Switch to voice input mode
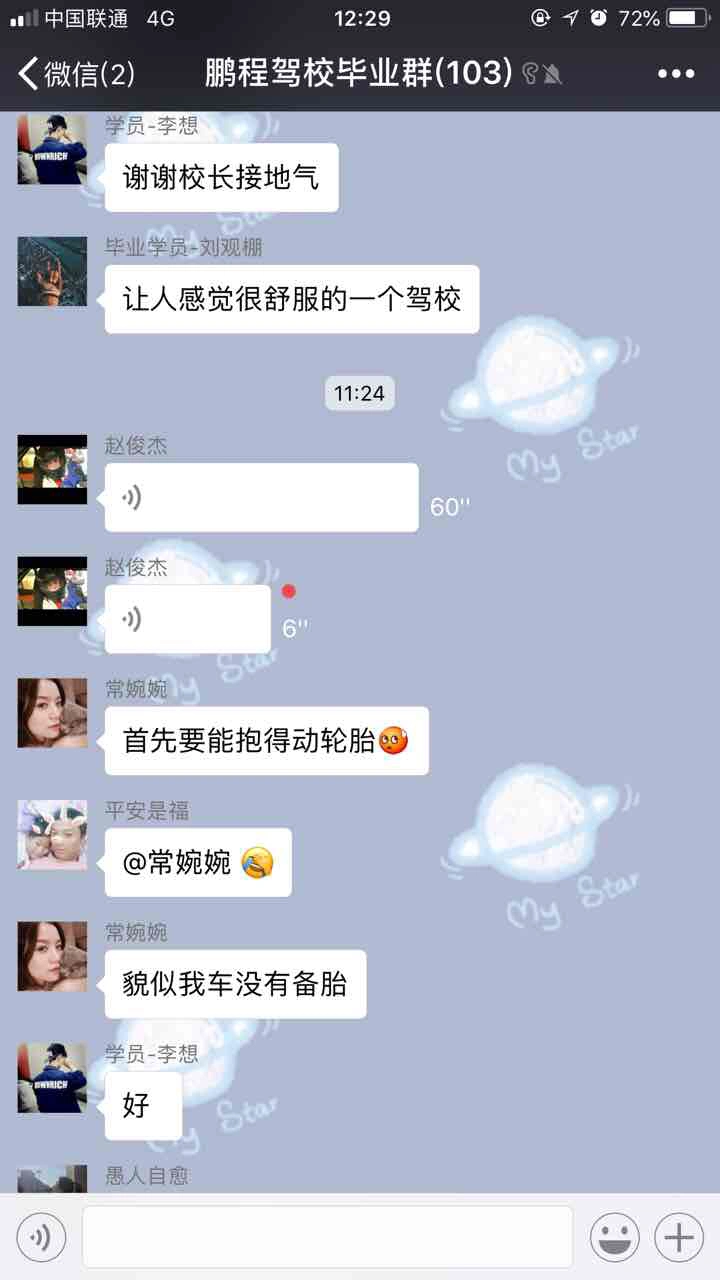This screenshot has width=720, height=1280. pos(41,1238)
